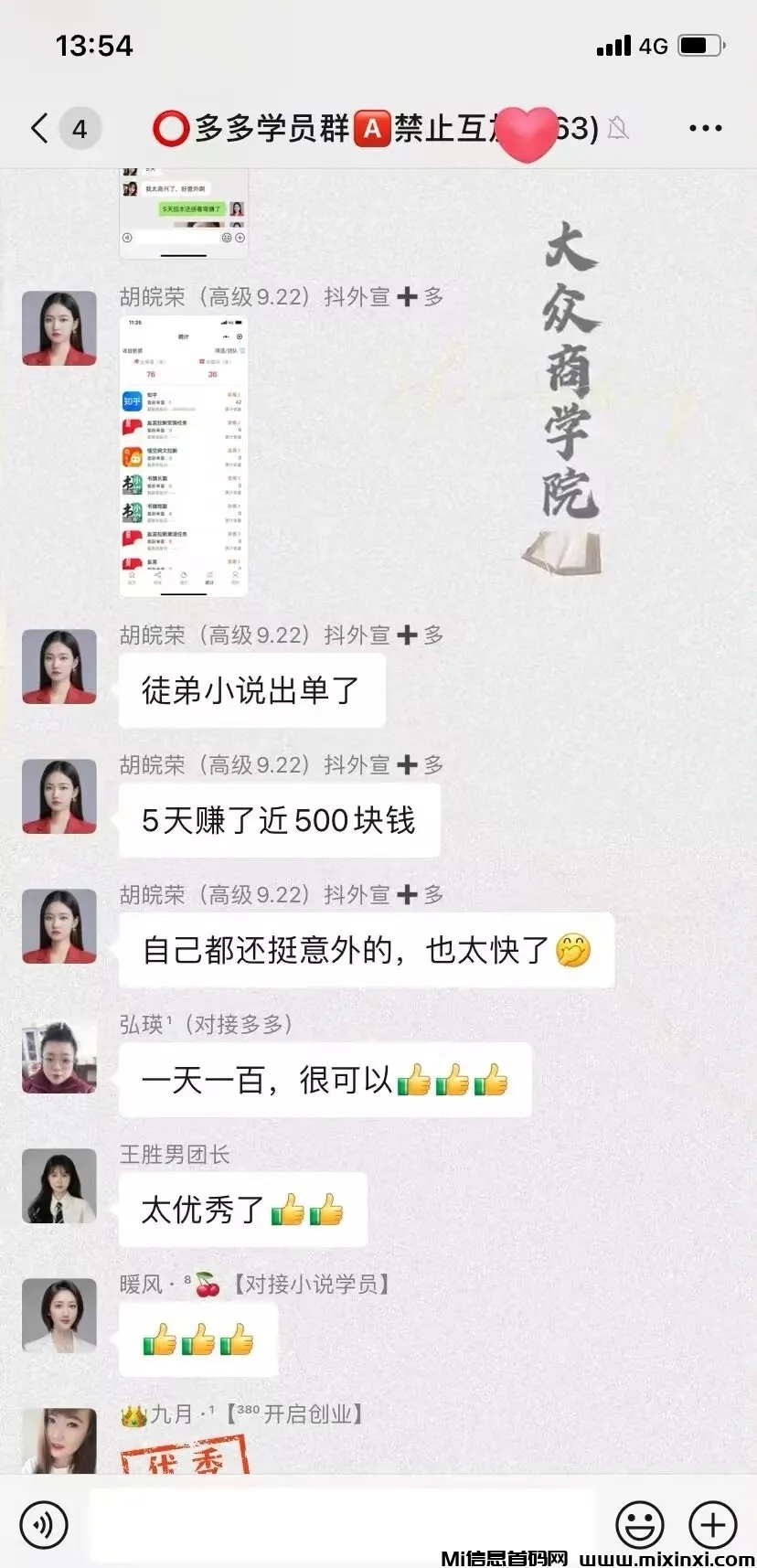Switch to voice message input
This screenshot has width=757, height=1568.
(43, 1524)
